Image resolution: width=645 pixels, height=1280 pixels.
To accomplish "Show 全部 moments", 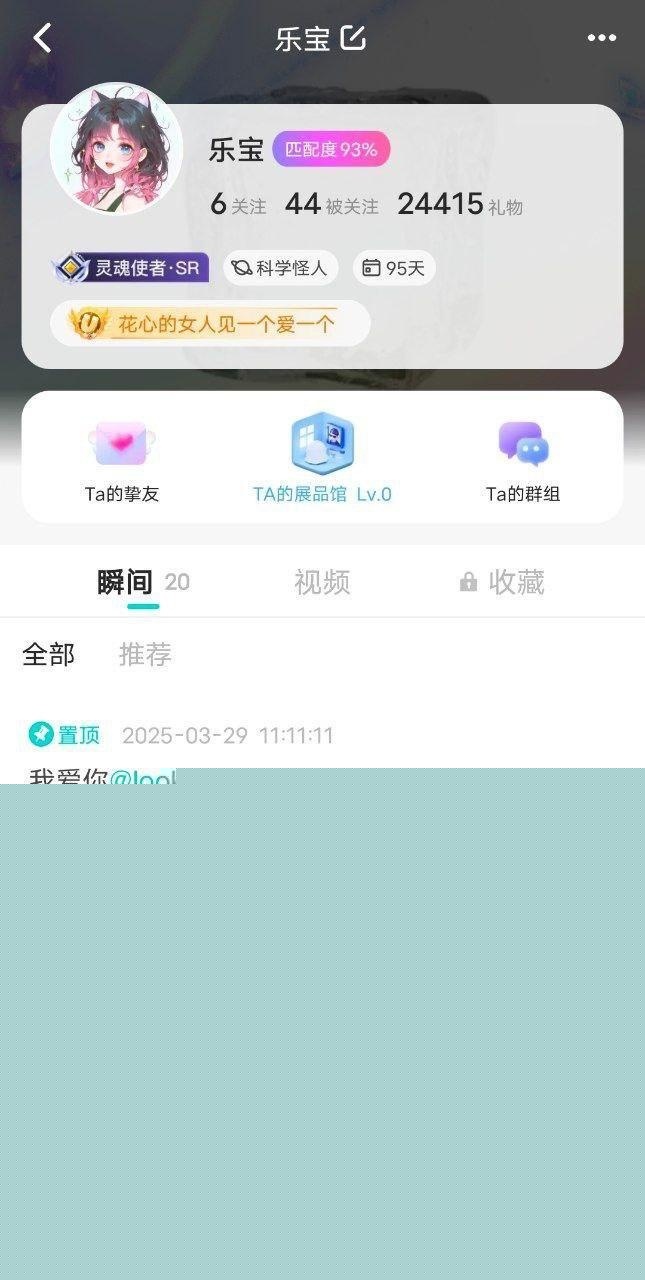I will click(x=49, y=655).
